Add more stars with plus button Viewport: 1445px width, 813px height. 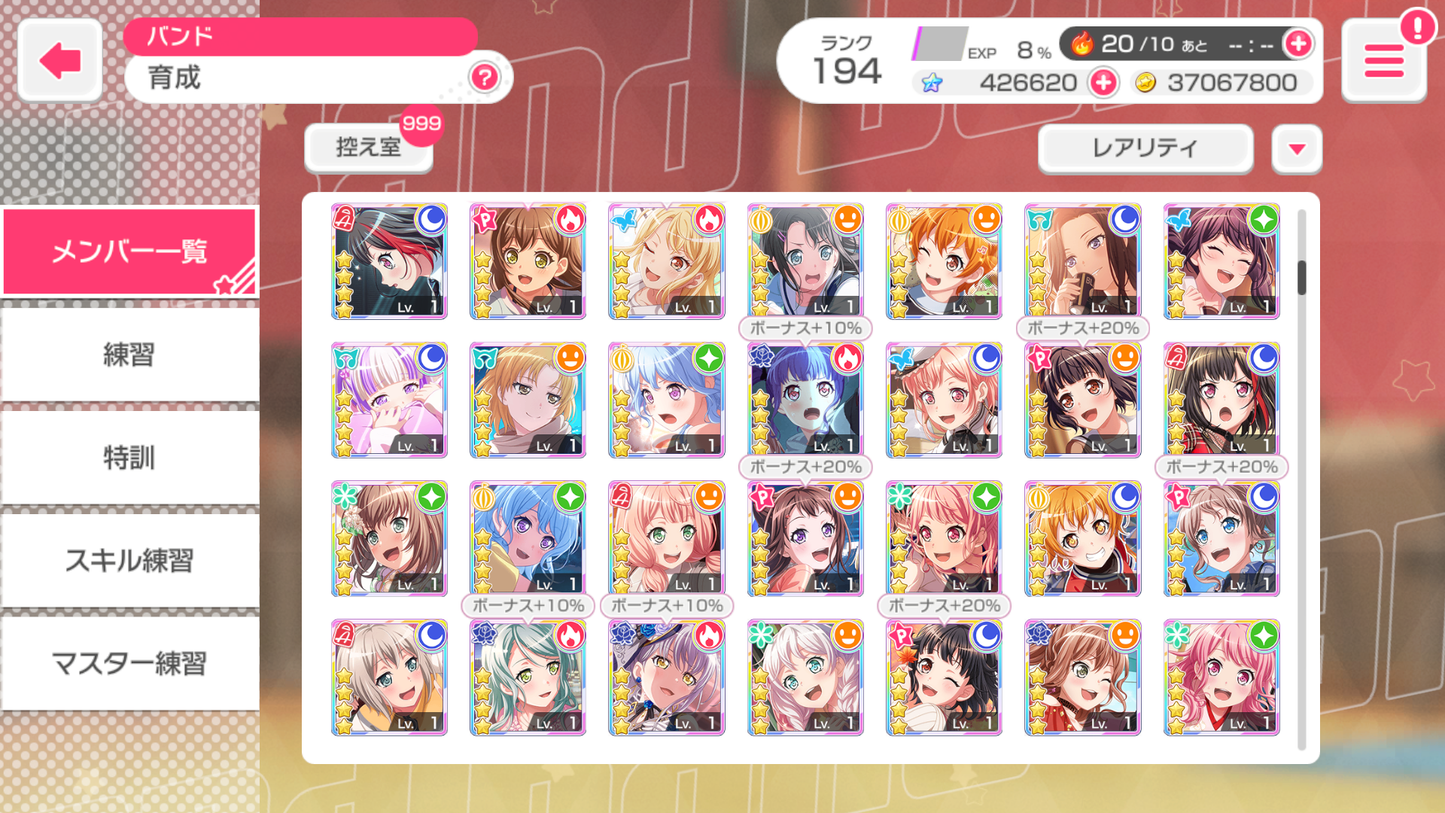point(1103,82)
